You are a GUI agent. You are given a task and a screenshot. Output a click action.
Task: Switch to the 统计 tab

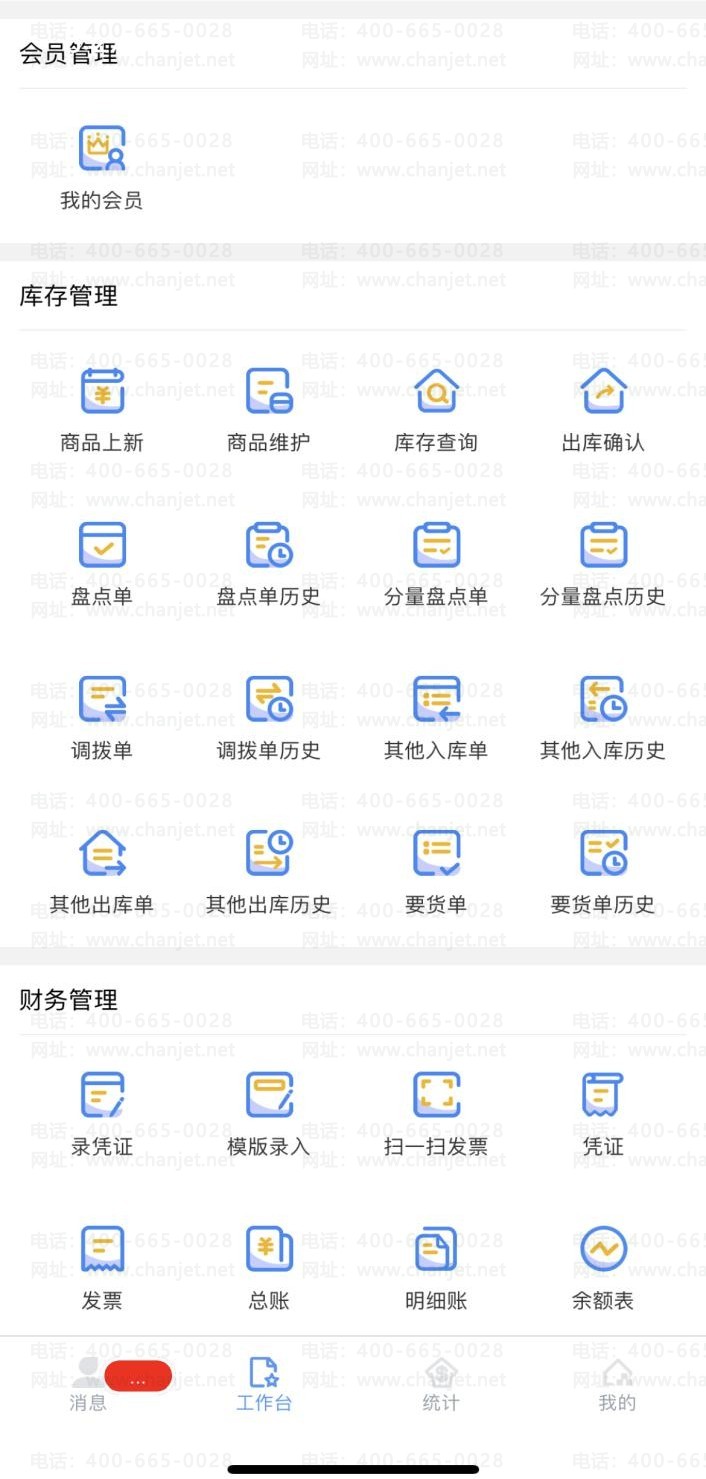coord(441,1385)
